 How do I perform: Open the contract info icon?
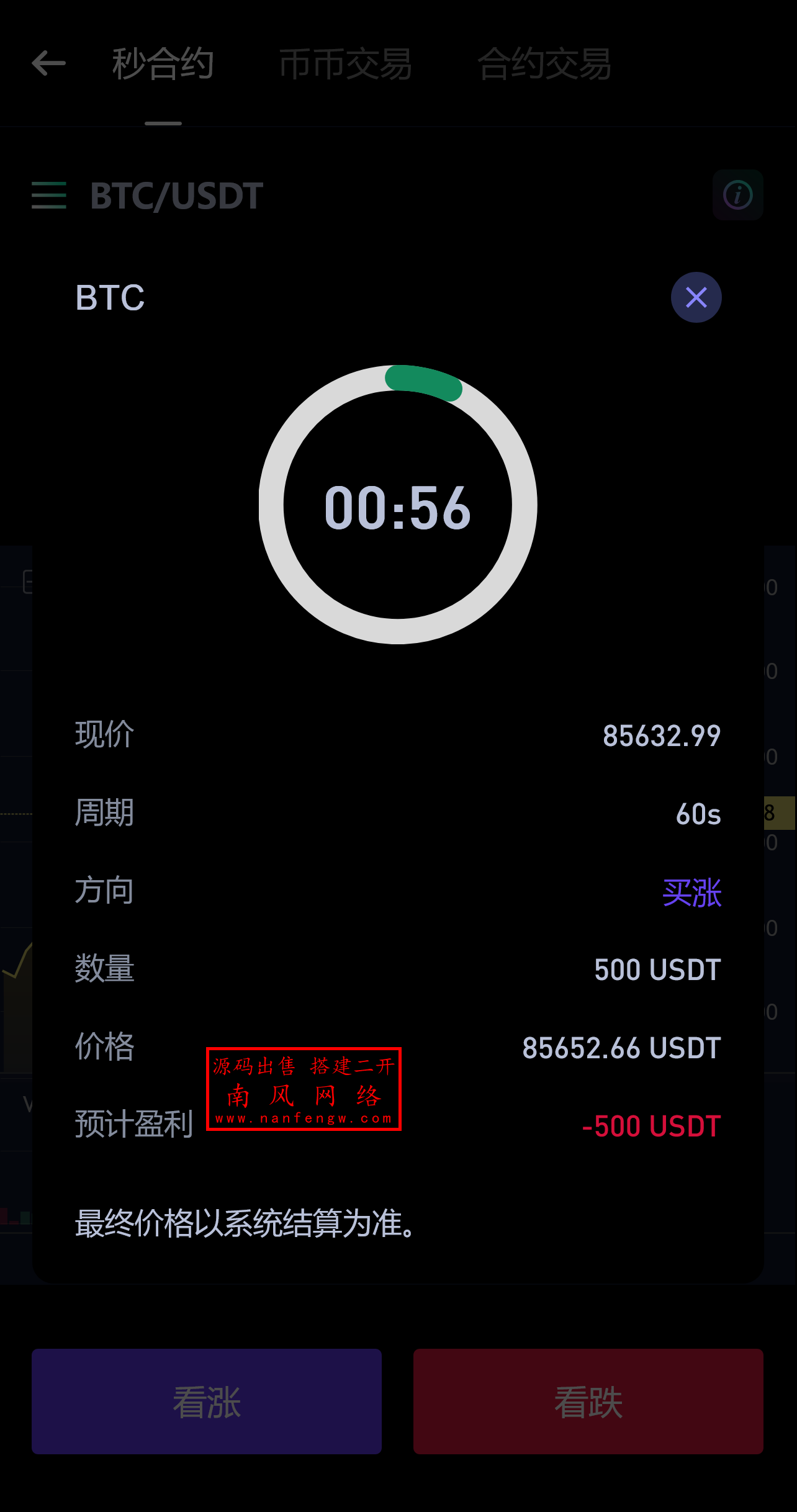click(x=737, y=195)
